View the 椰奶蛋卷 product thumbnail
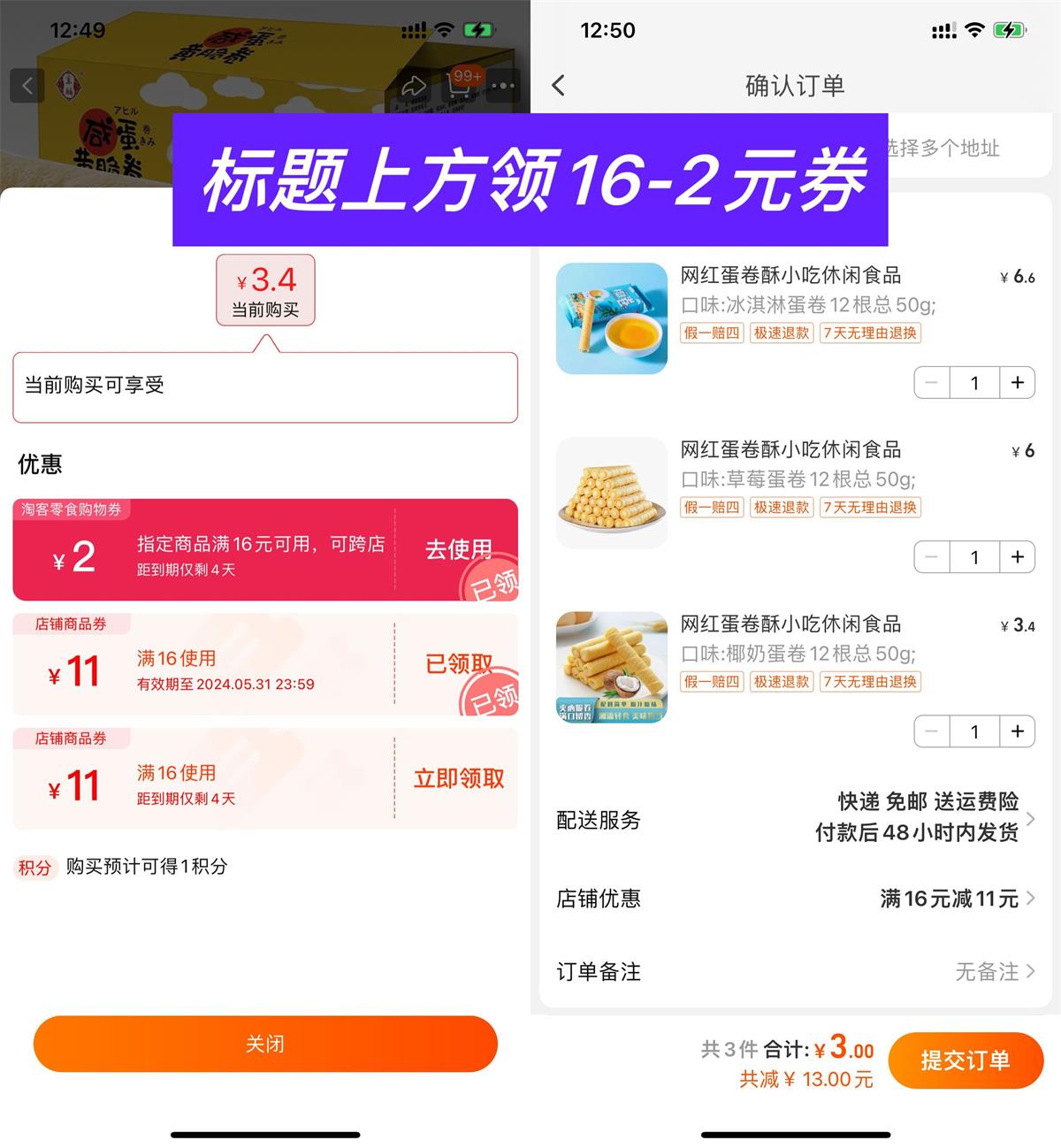The width and height of the screenshot is (1061, 1148). click(611, 668)
